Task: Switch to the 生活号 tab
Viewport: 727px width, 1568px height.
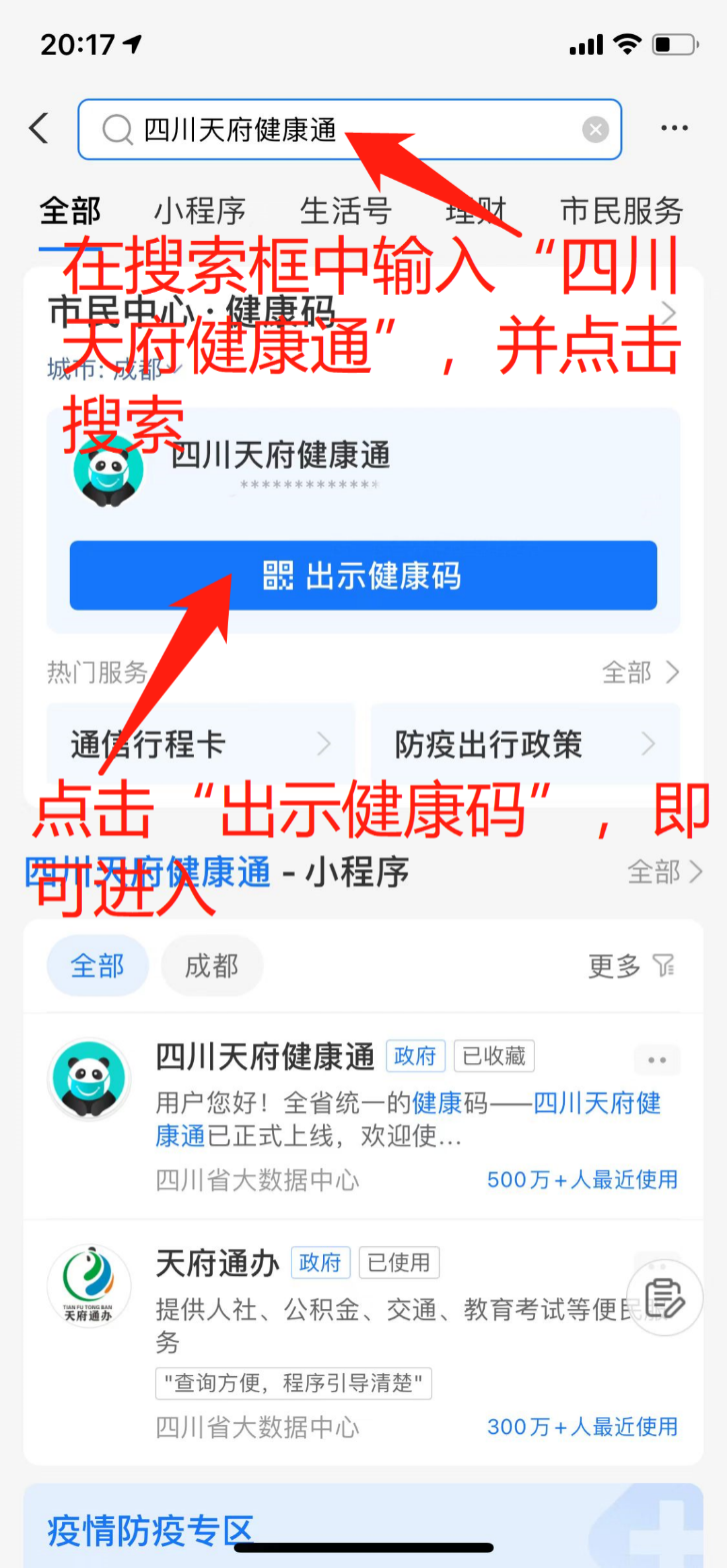Action: coord(345,211)
